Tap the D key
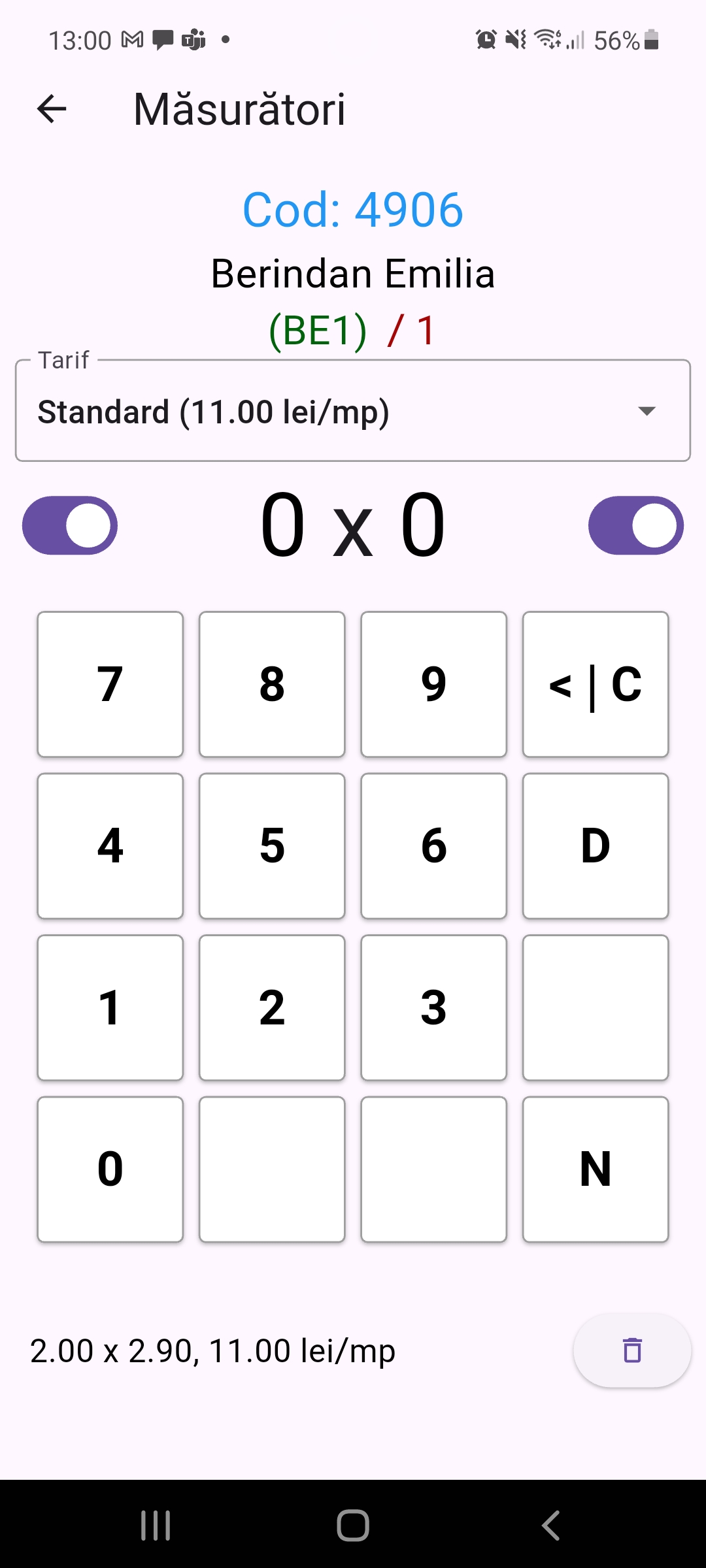706x1568 pixels. pyautogui.click(x=596, y=846)
